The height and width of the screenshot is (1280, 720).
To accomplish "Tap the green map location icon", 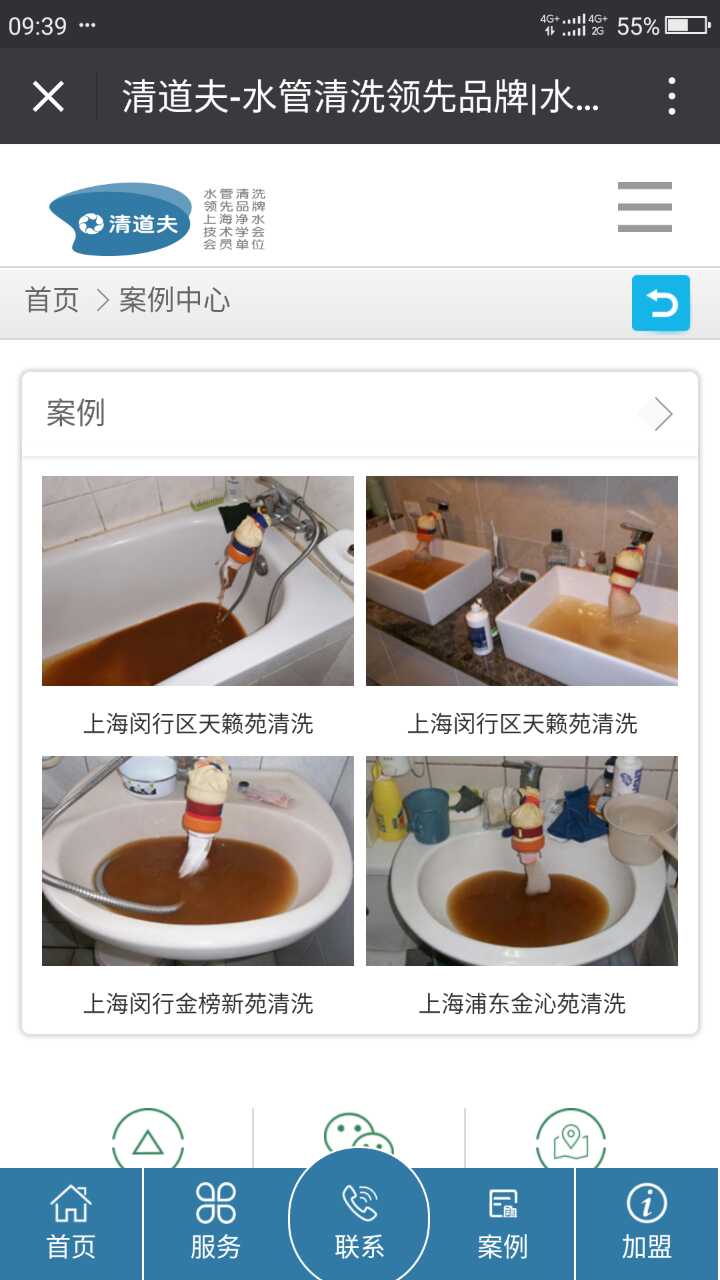I will pos(571,1140).
